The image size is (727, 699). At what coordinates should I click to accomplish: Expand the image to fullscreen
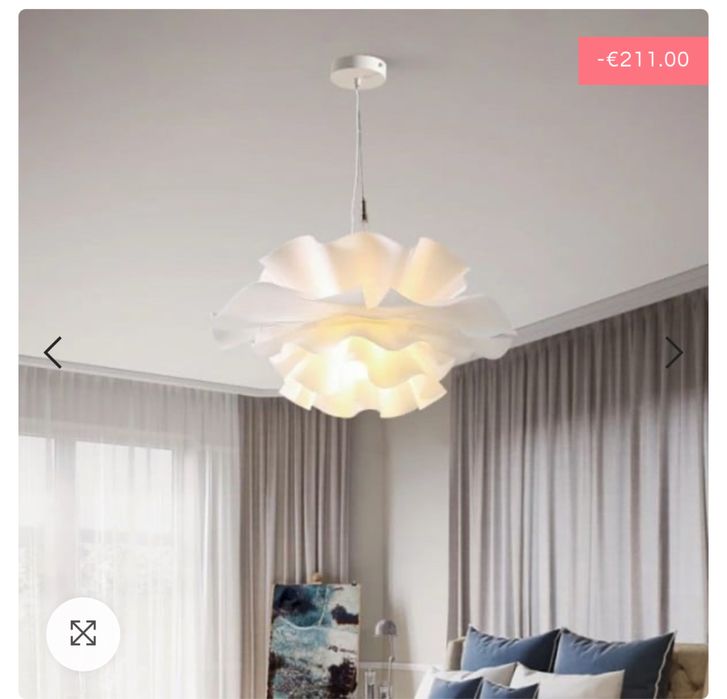(x=83, y=633)
